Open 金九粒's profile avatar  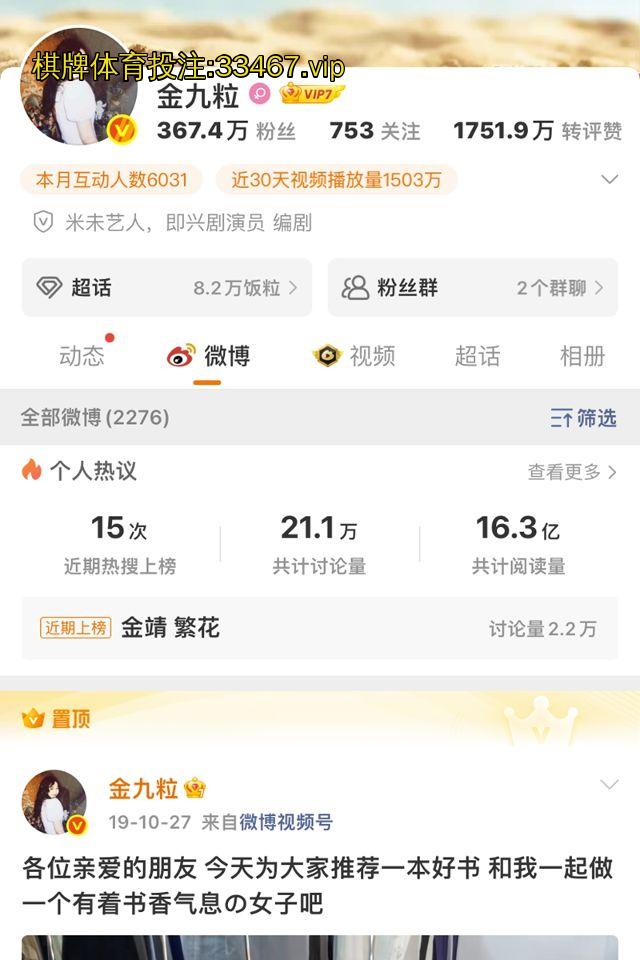pyautogui.click(x=78, y=88)
